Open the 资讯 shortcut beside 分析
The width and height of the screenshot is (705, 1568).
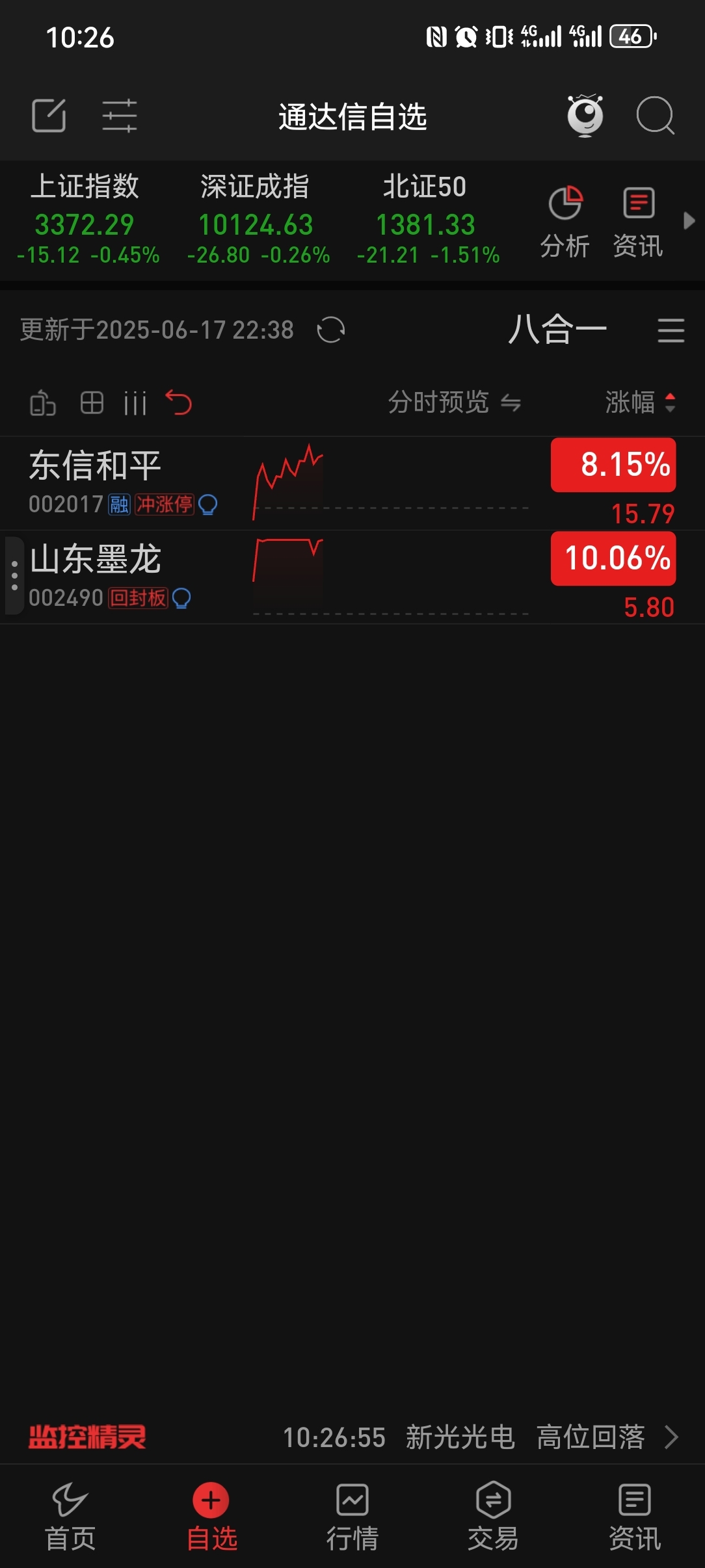pyautogui.click(x=639, y=222)
